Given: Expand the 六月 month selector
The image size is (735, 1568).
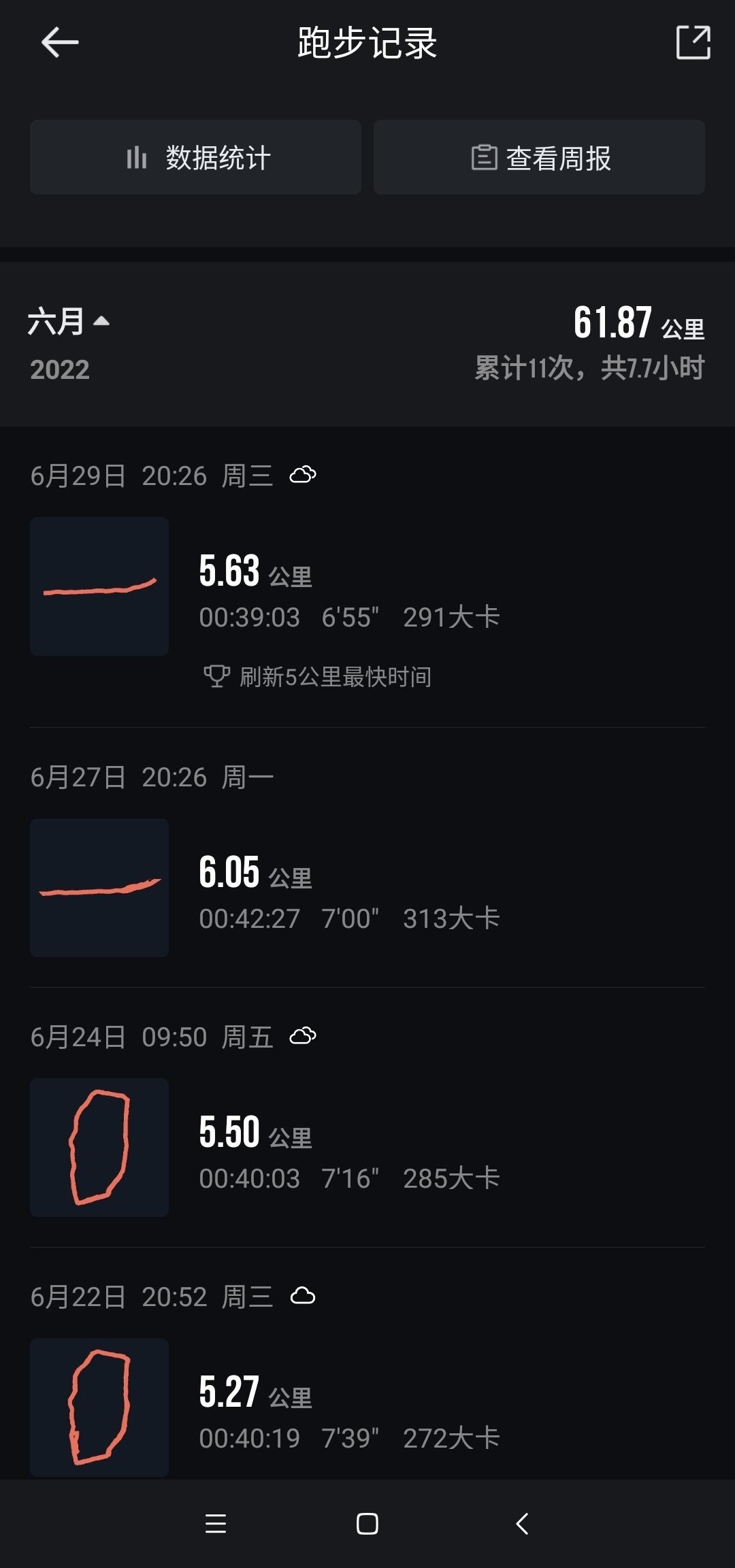Looking at the screenshot, I should (x=68, y=321).
